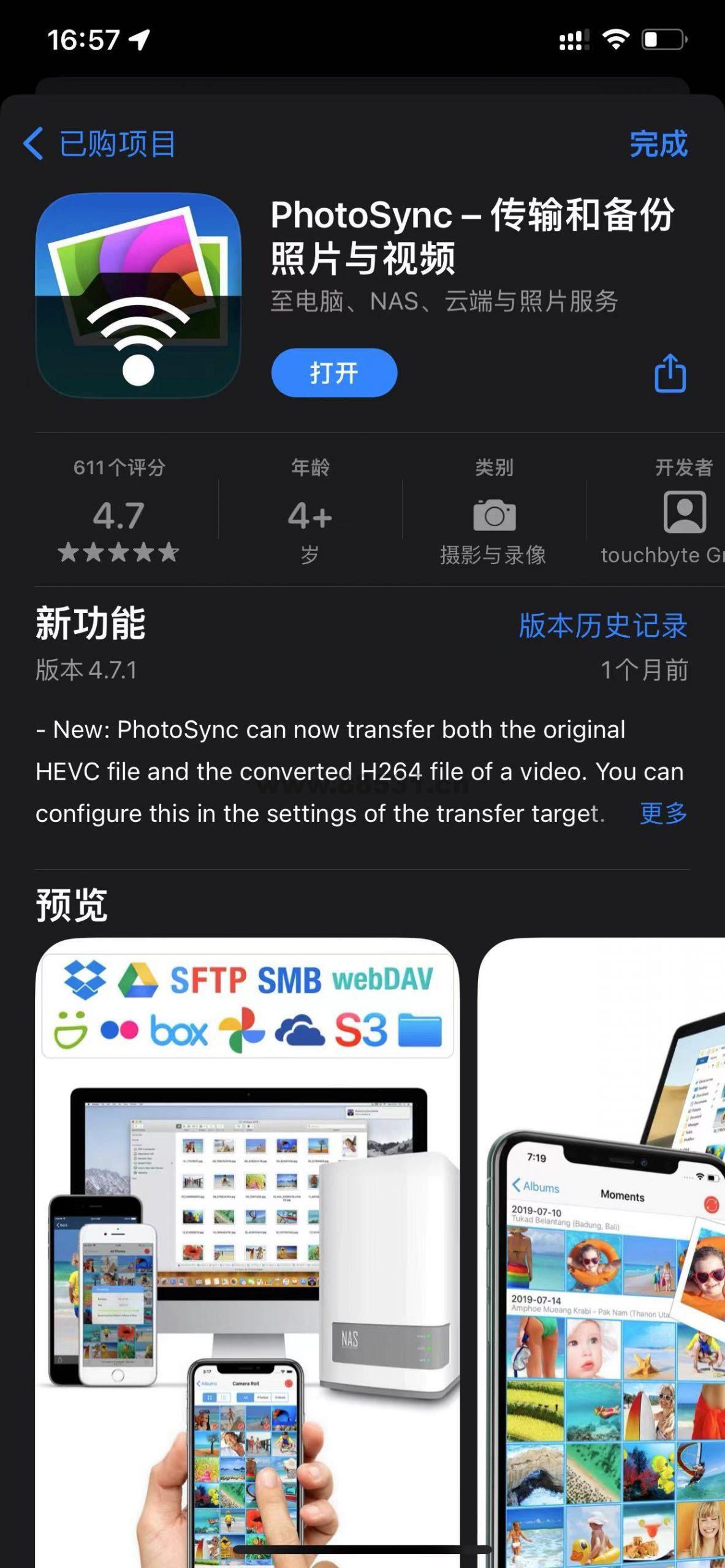The height and width of the screenshot is (1568, 725).
Task: View 版本历史记录 version history
Action: click(x=602, y=625)
